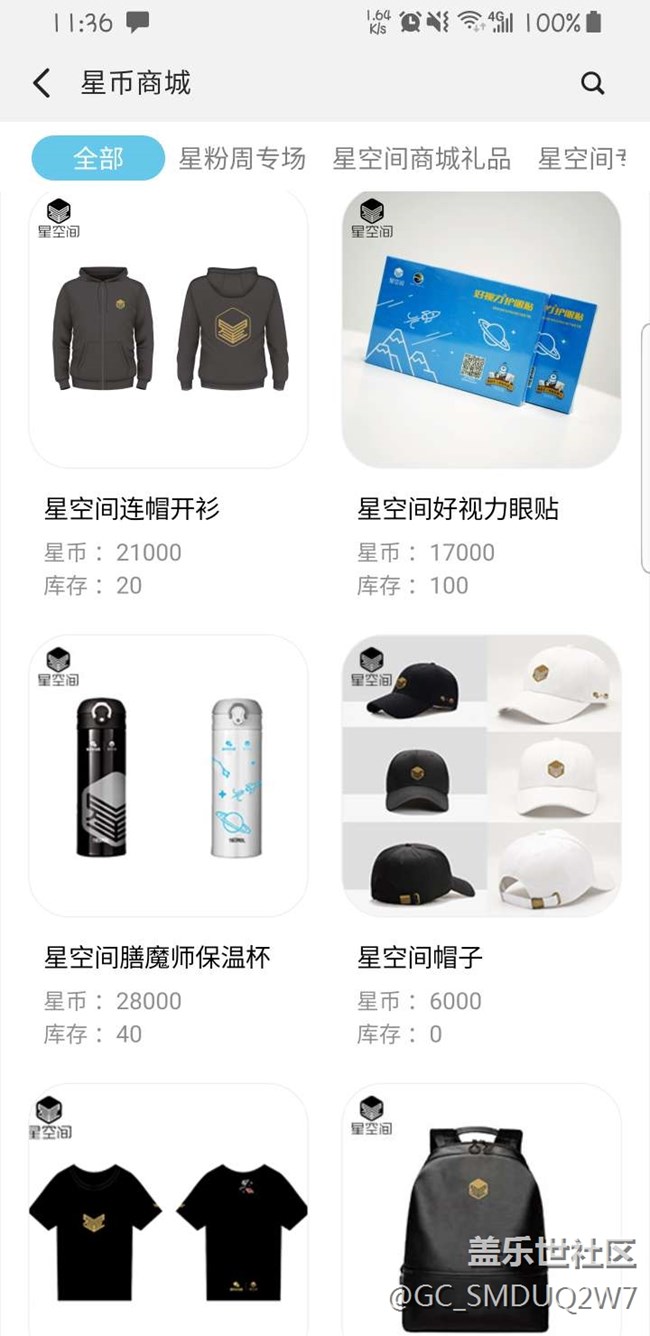The height and width of the screenshot is (1336, 650).
Task: Select the 全部 tab
Action: (98, 158)
